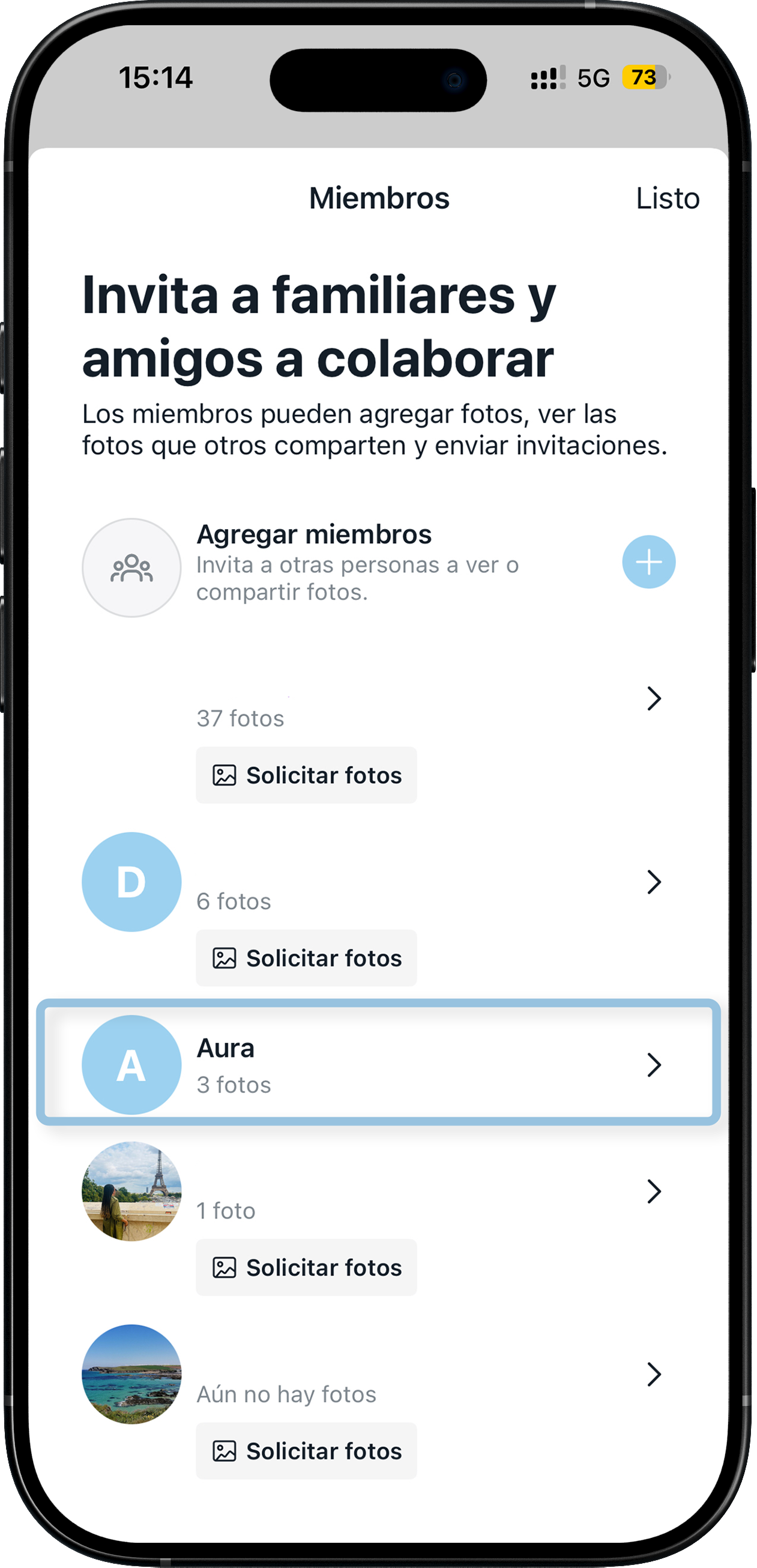Open the member with Aún no hay fotos
This screenshot has height=1568, width=757.
point(654,1375)
